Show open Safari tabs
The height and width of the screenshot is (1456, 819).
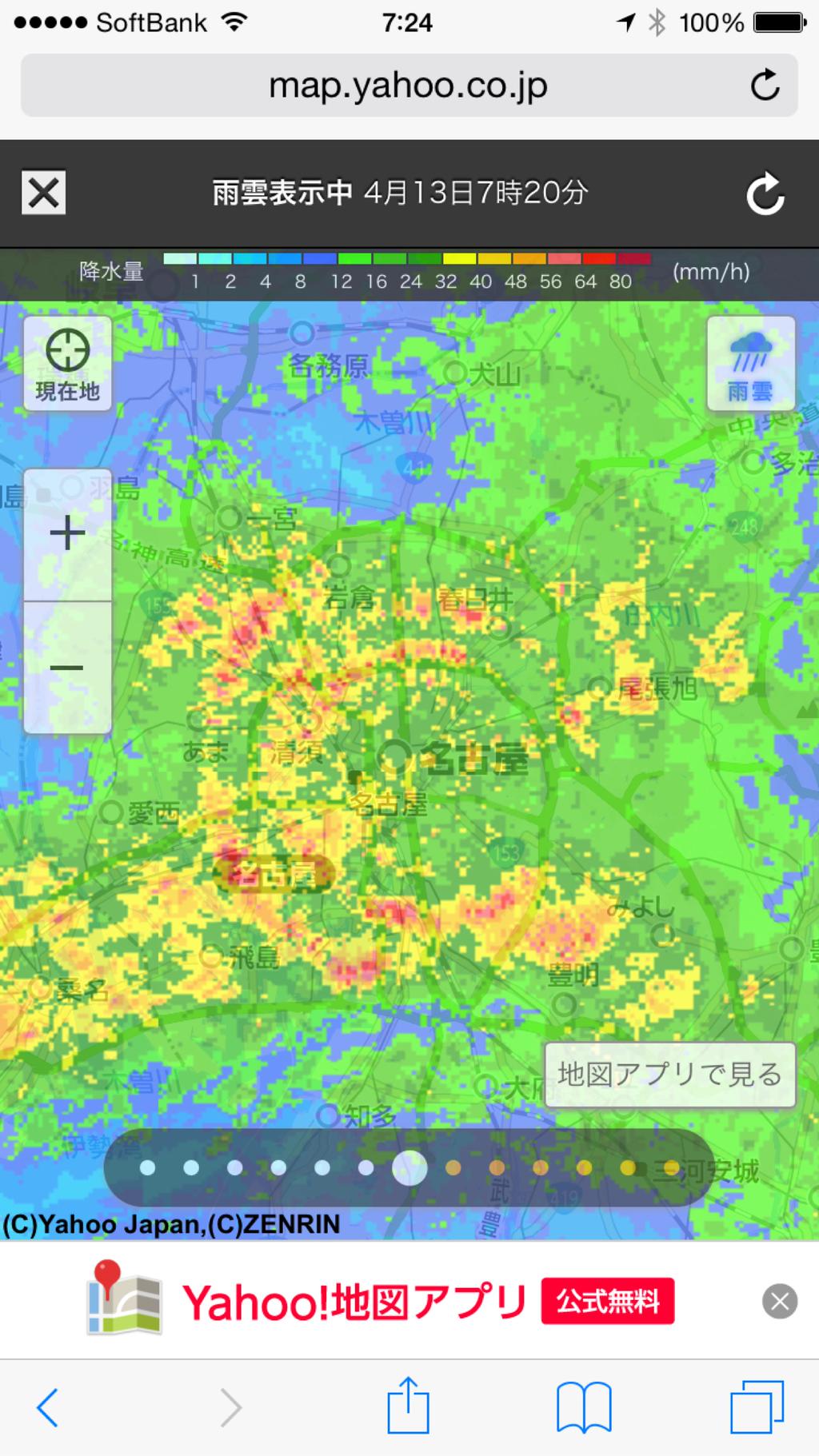[x=757, y=1407]
